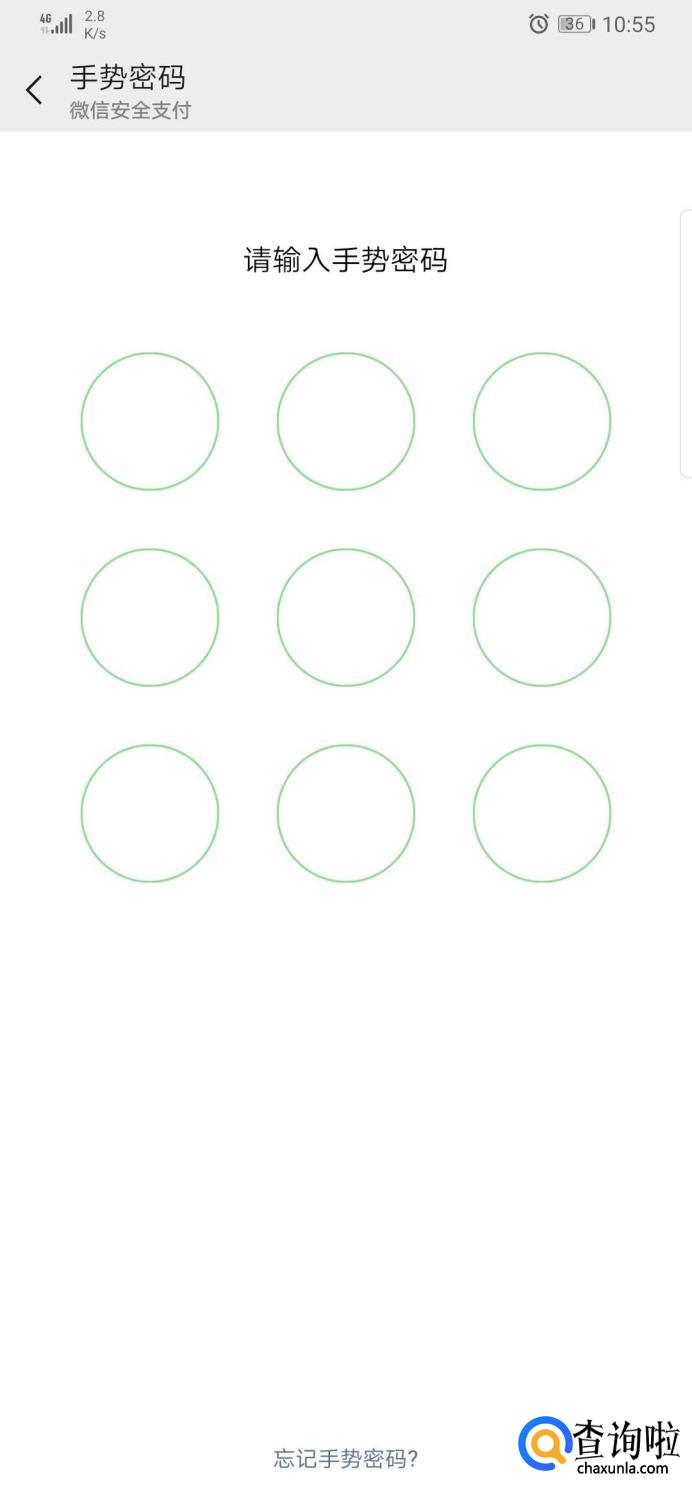Tap the bottom-left gesture pattern circle
The image size is (692, 1499).
[150, 813]
